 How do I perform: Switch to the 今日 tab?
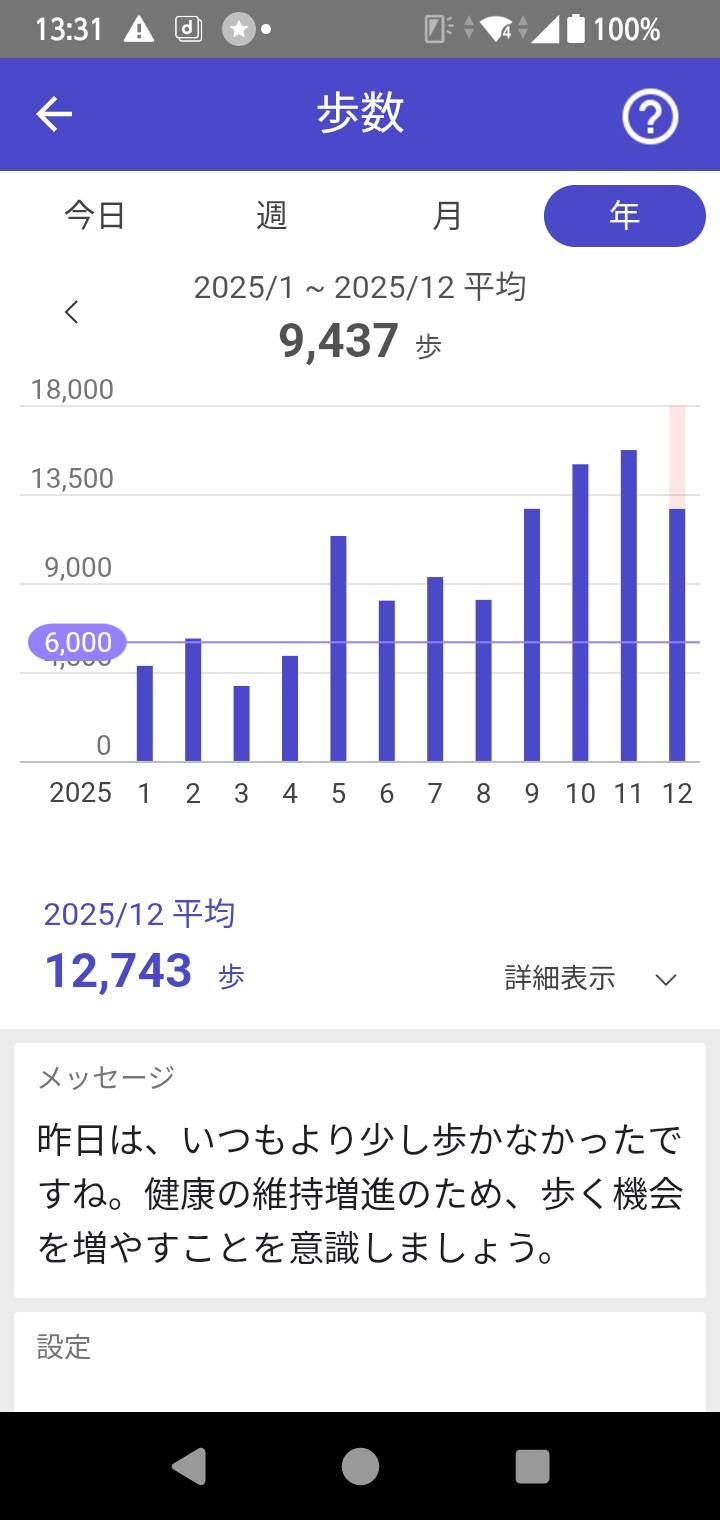(95, 216)
